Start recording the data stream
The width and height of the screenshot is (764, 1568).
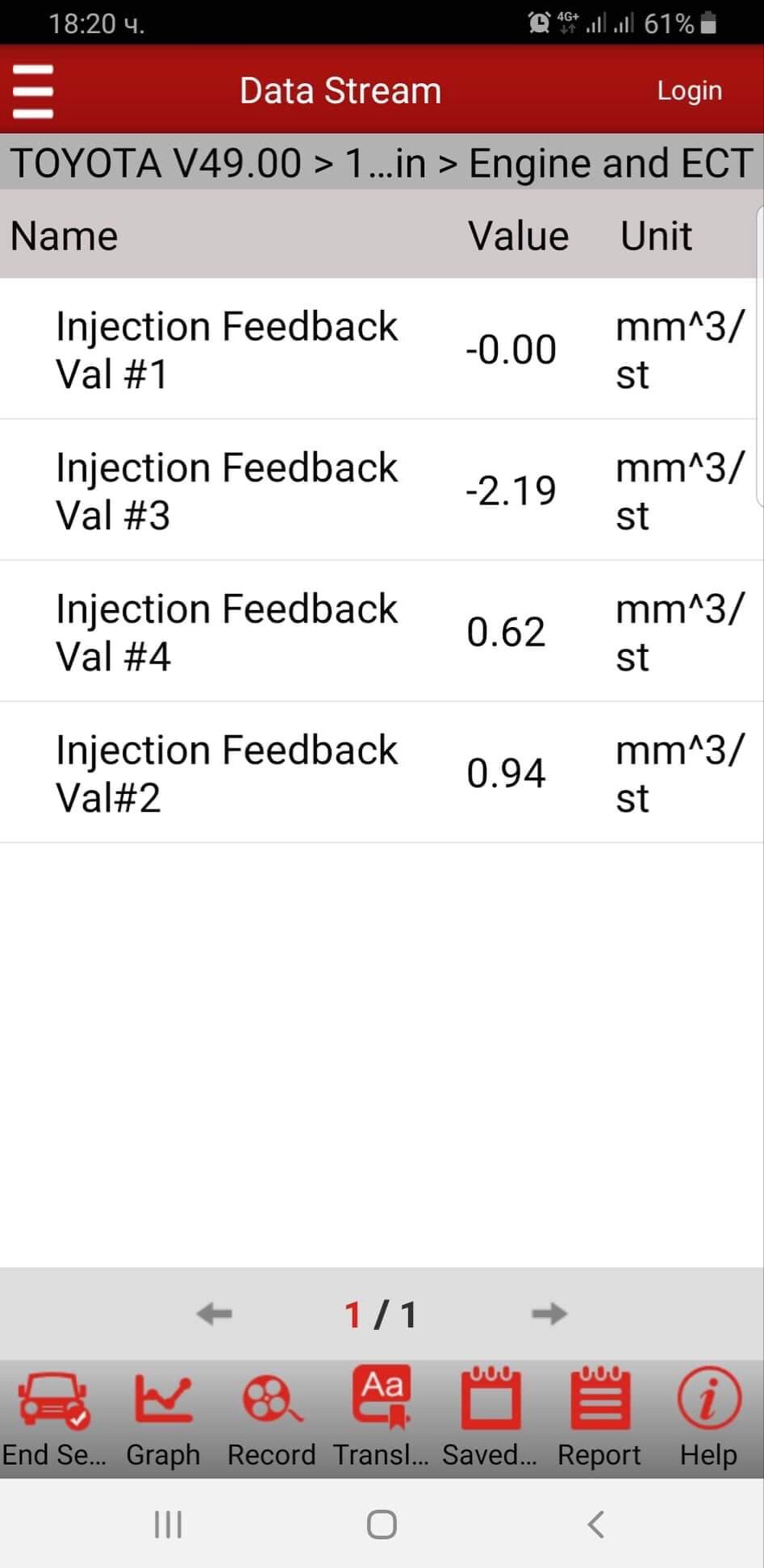(271, 1416)
